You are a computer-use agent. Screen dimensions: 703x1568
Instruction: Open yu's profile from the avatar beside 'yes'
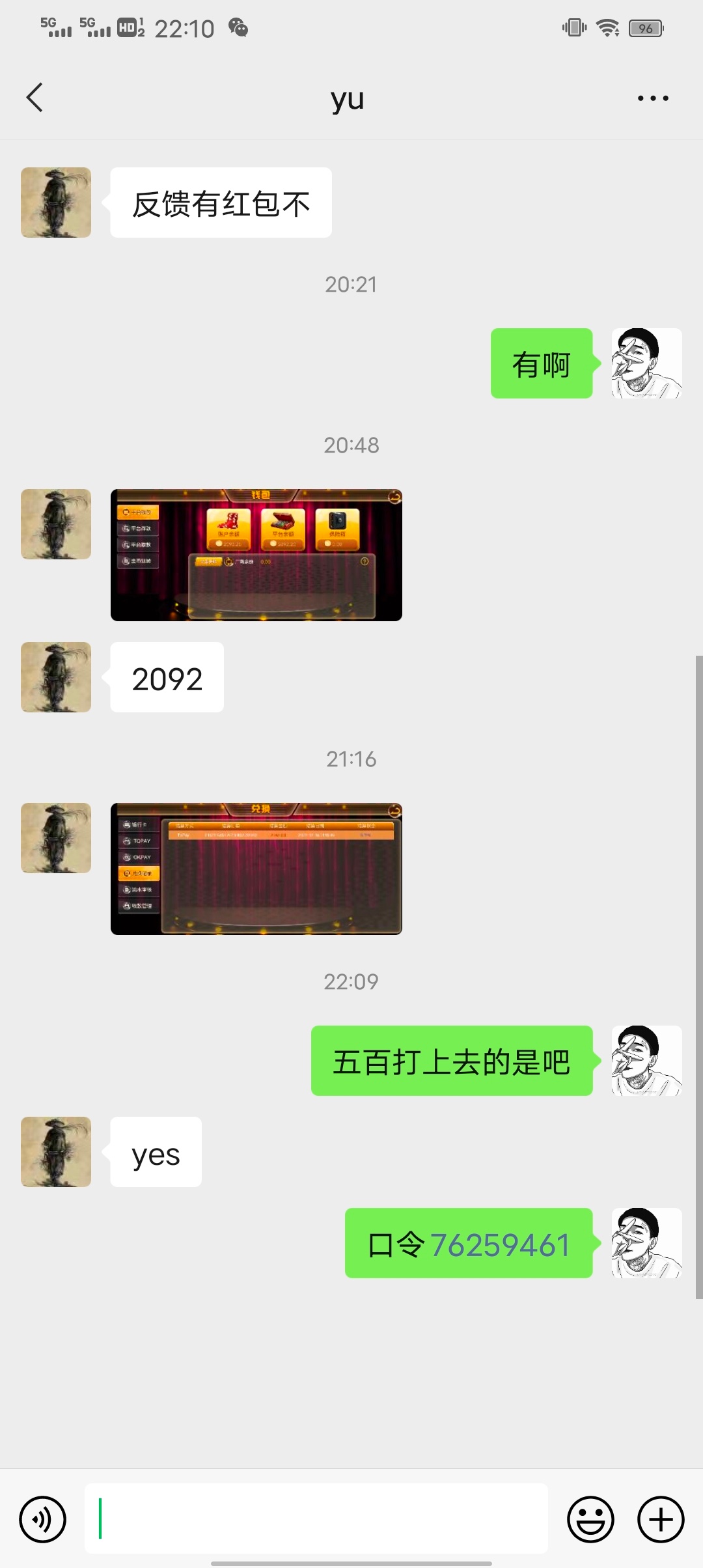tap(56, 1151)
